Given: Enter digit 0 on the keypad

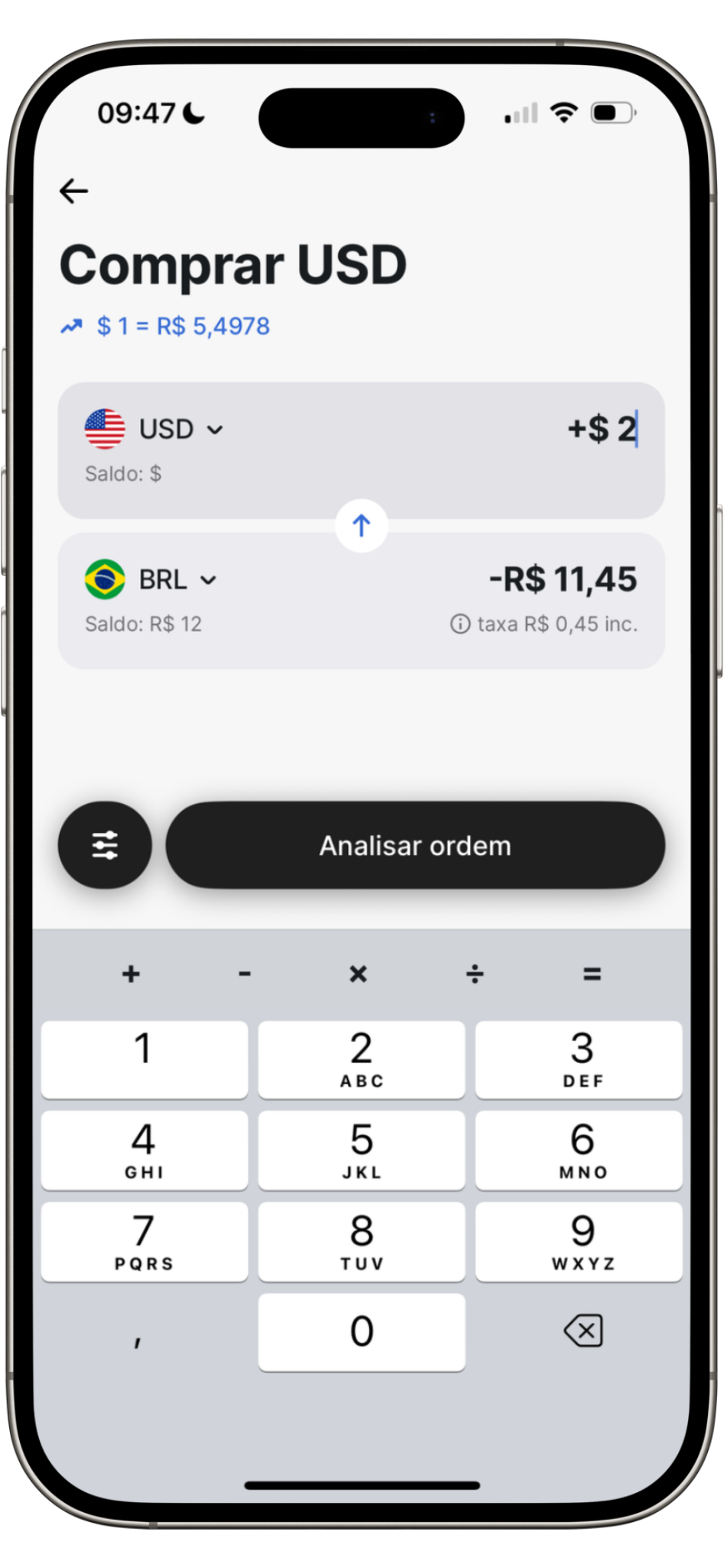Looking at the screenshot, I should pyautogui.click(x=361, y=1332).
